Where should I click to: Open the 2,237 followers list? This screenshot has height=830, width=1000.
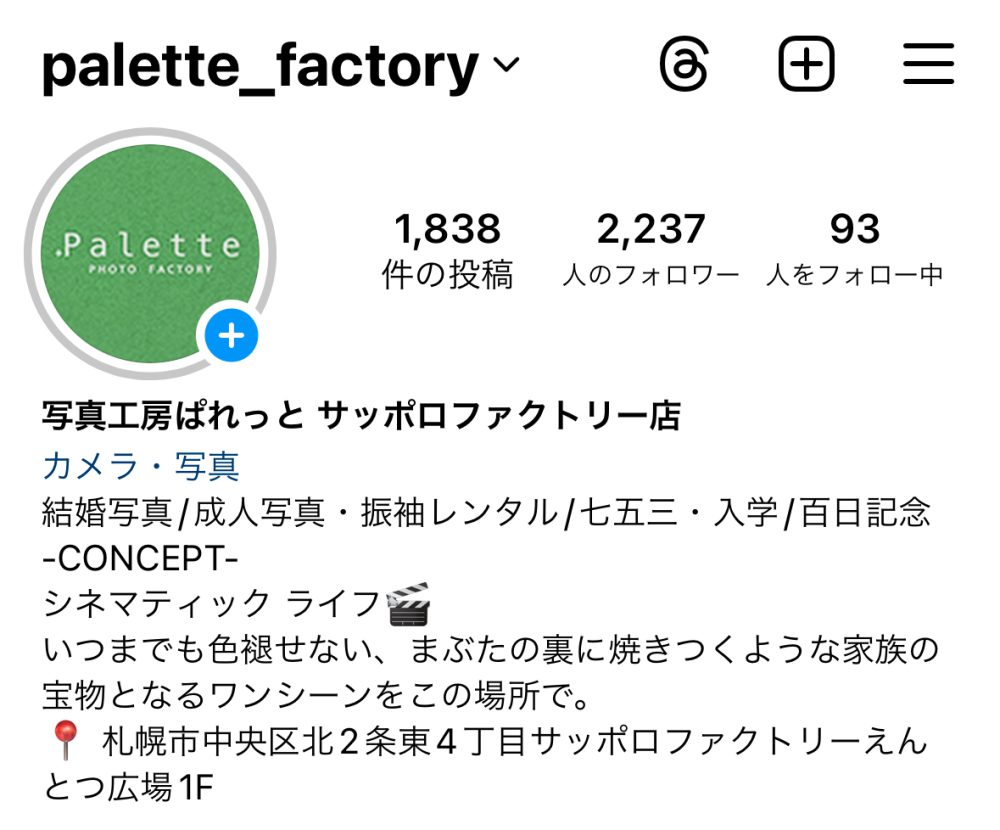pyautogui.click(x=651, y=250)
